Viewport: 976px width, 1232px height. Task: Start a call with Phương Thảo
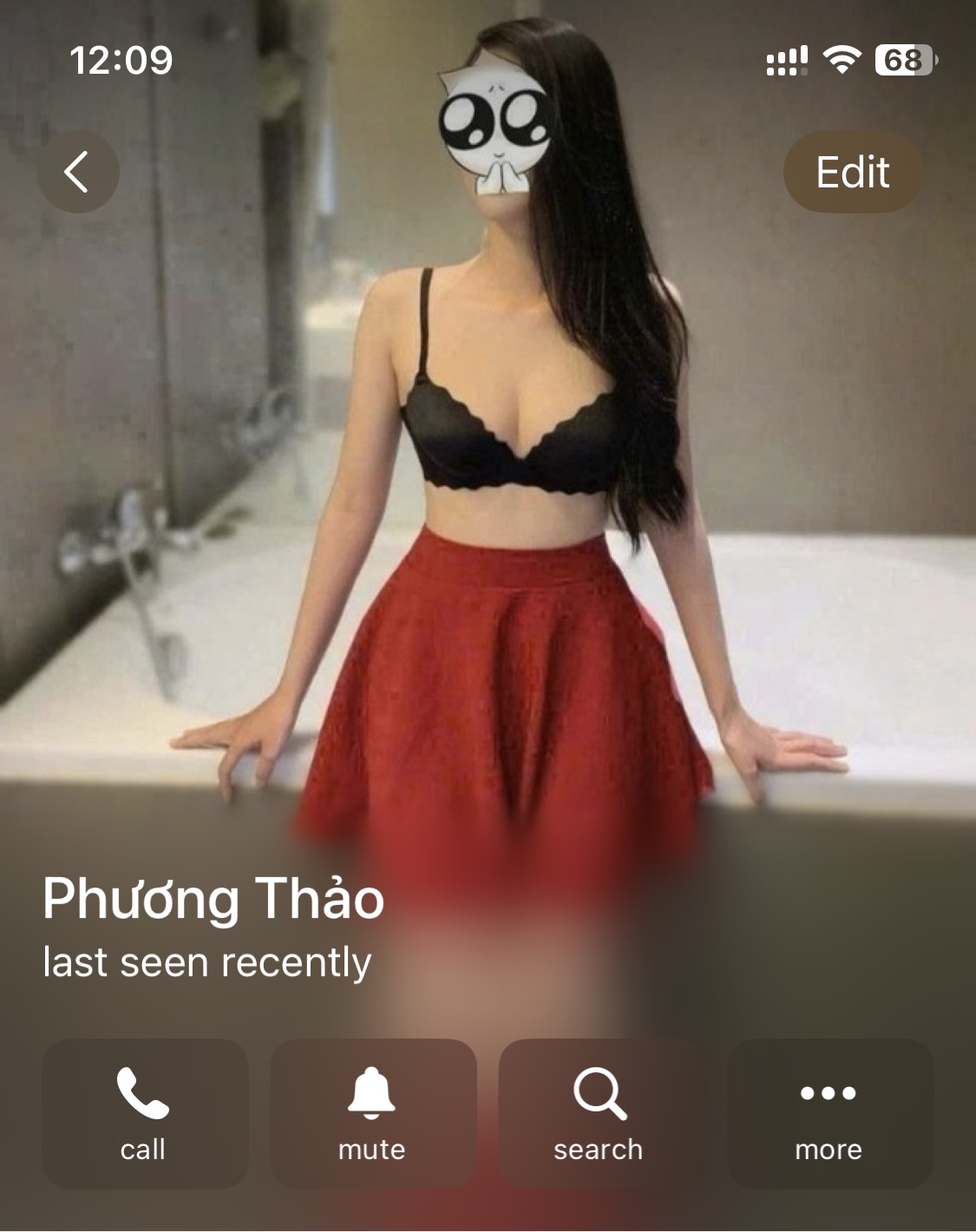[144, 1113]
